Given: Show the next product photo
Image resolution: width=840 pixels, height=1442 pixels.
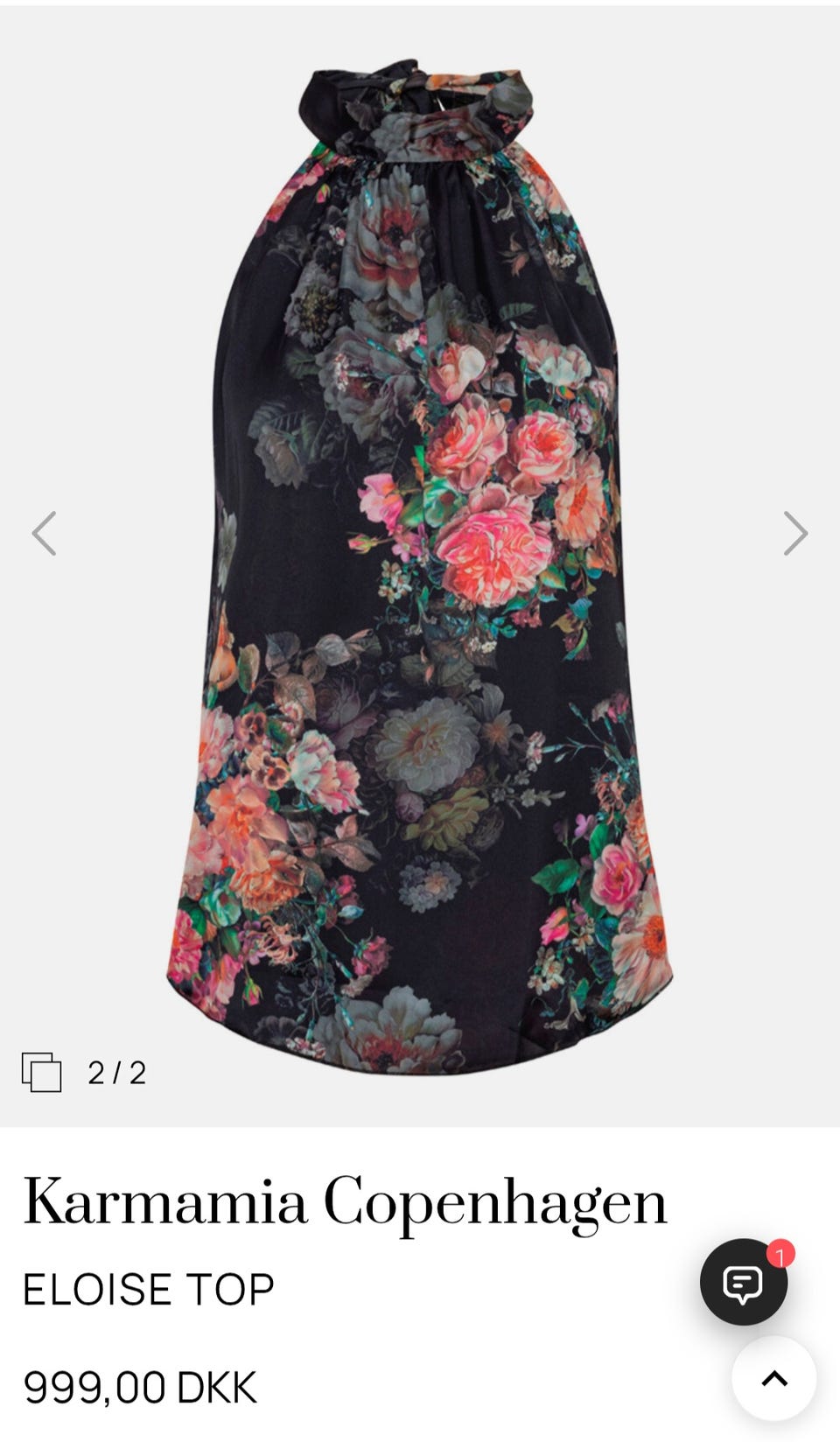Looking at the screenshot, I should [794, 534].
